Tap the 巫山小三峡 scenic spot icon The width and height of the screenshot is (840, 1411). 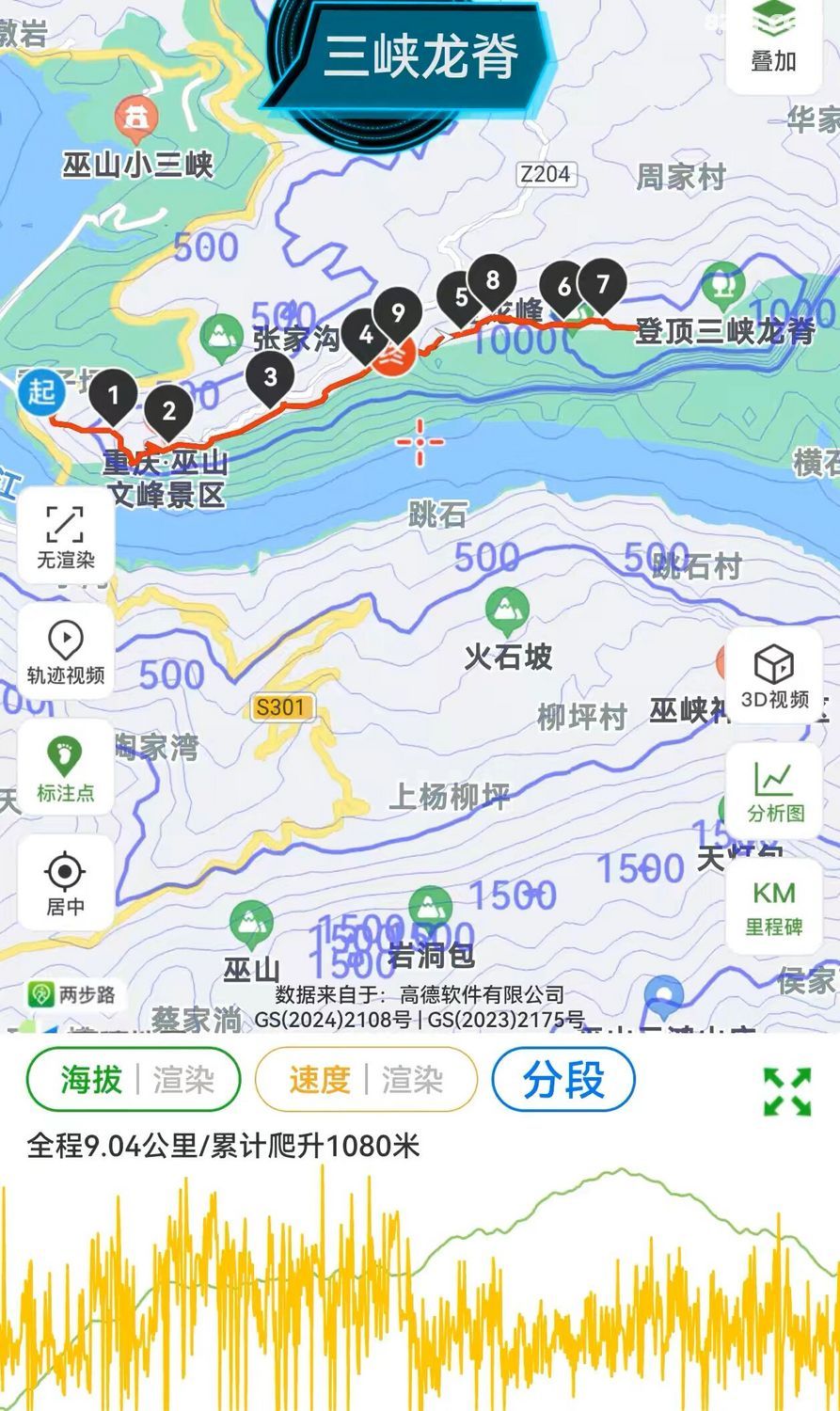coord(138,119)
